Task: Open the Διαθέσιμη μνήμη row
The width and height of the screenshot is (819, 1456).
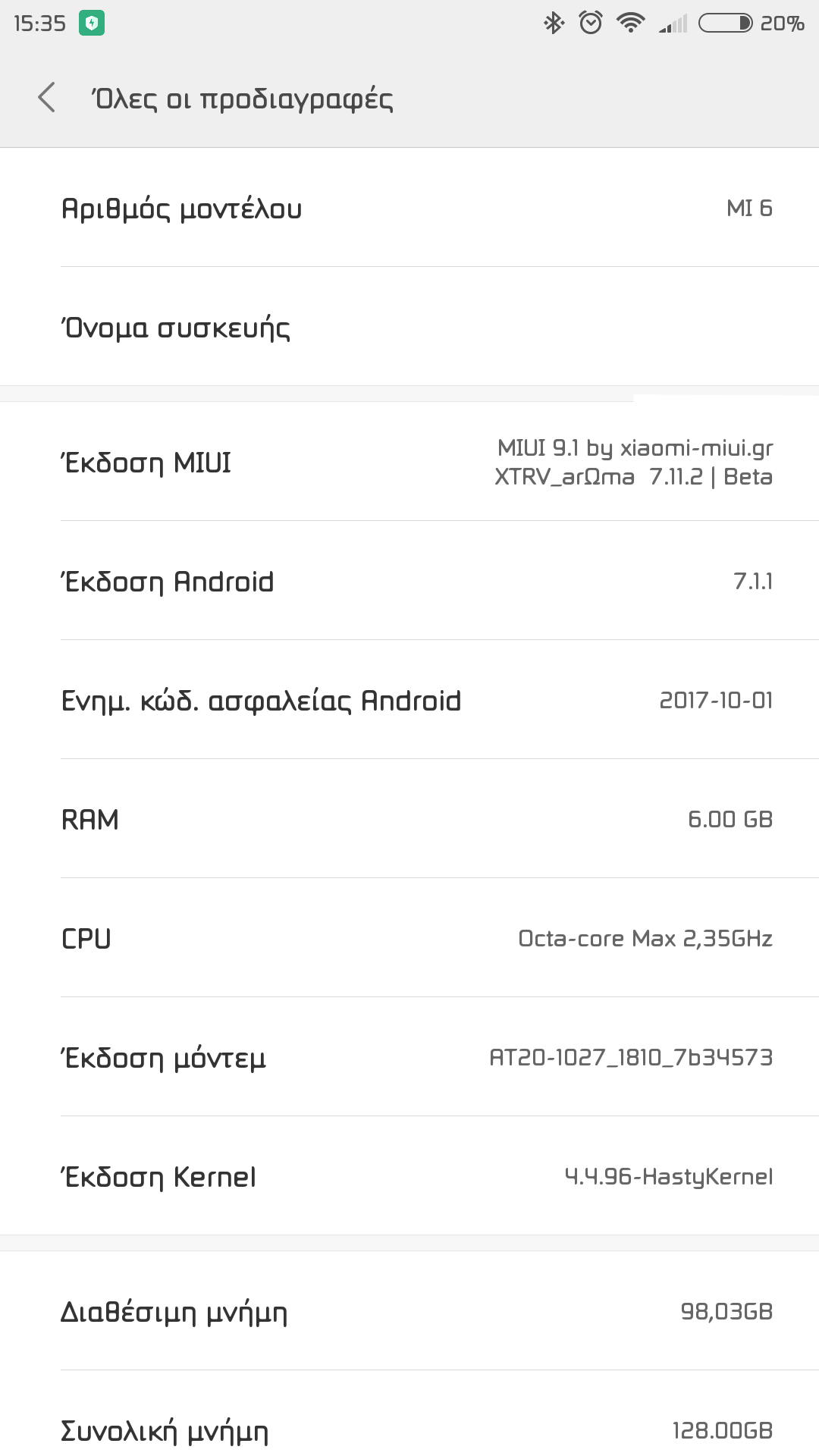Action: point(409,1311)
